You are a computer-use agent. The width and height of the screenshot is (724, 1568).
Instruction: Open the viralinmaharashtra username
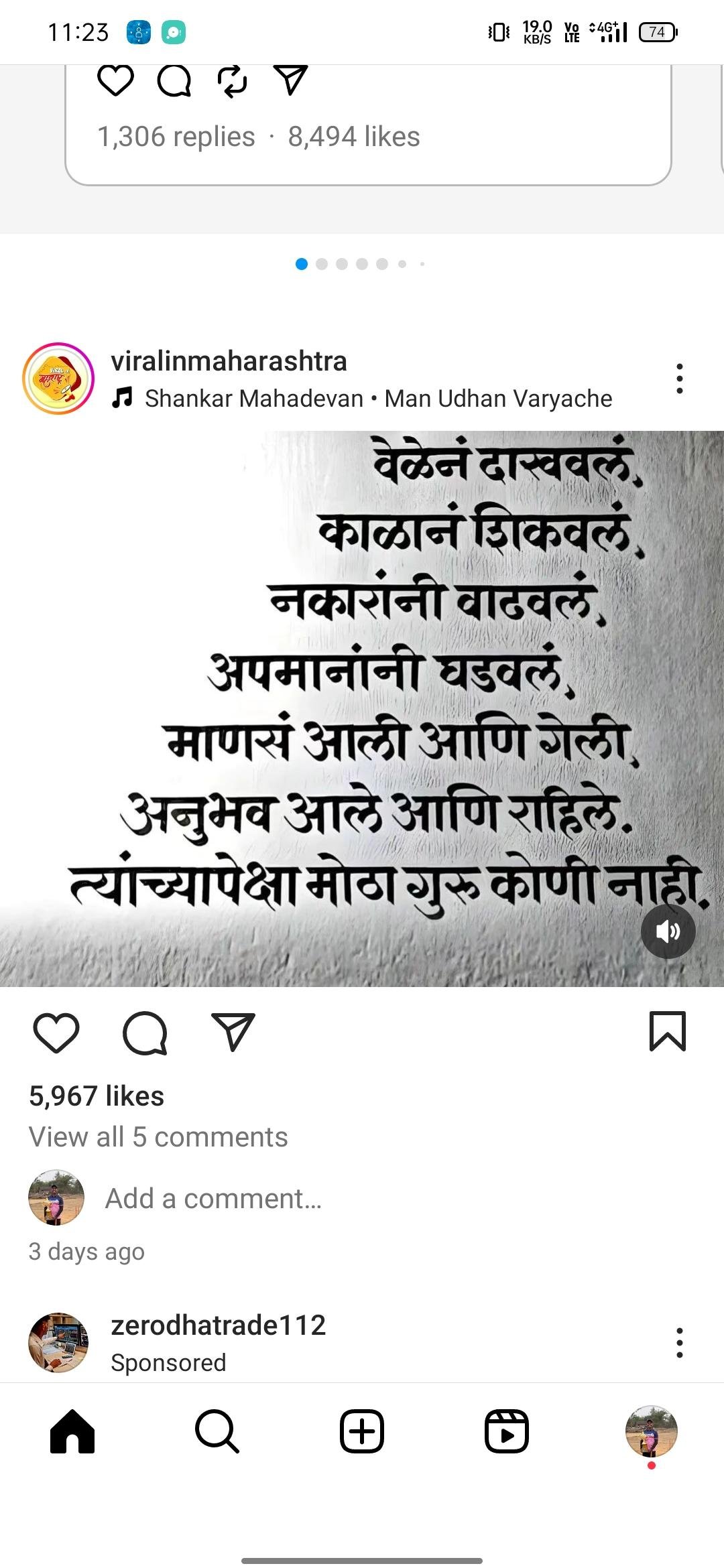coord(229,361)
